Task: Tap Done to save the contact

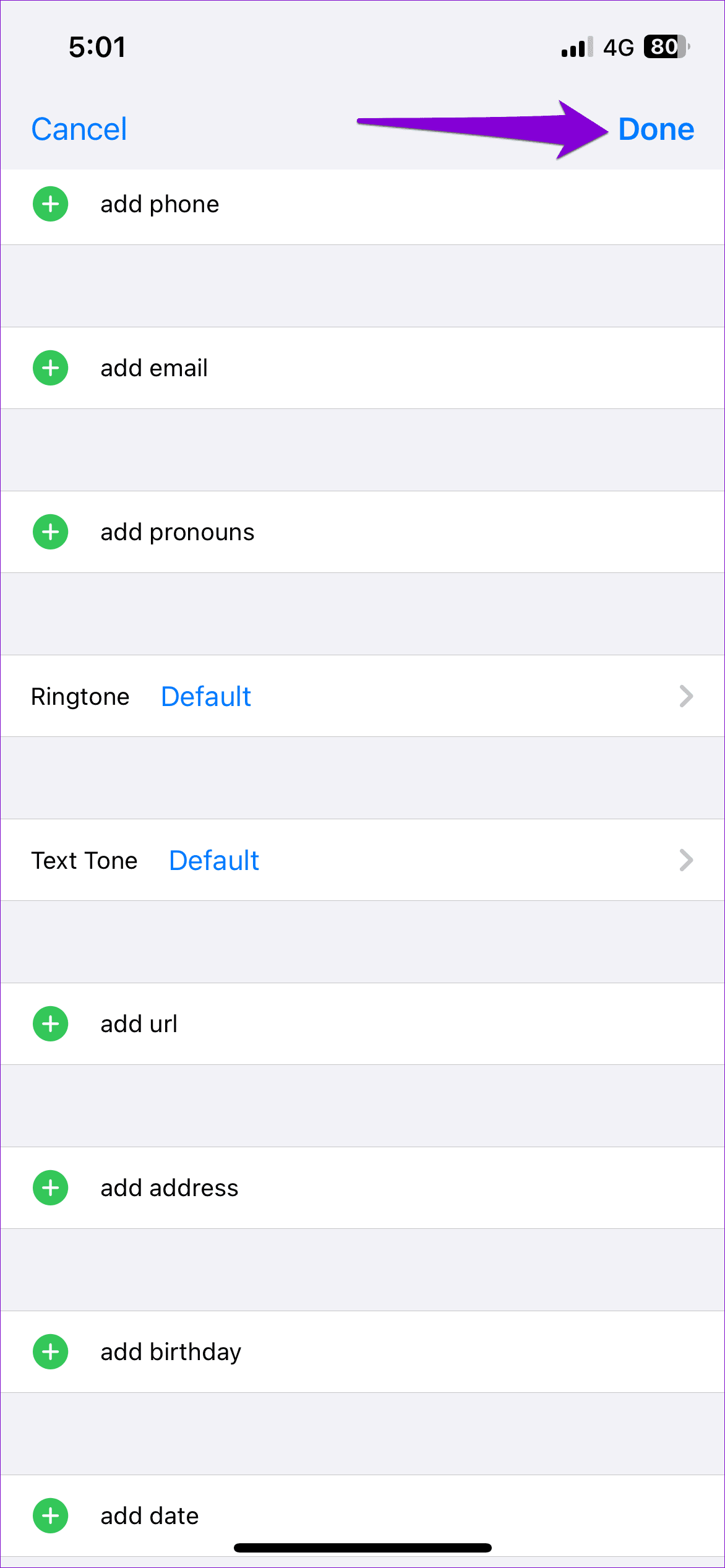Action: (657, 129)
